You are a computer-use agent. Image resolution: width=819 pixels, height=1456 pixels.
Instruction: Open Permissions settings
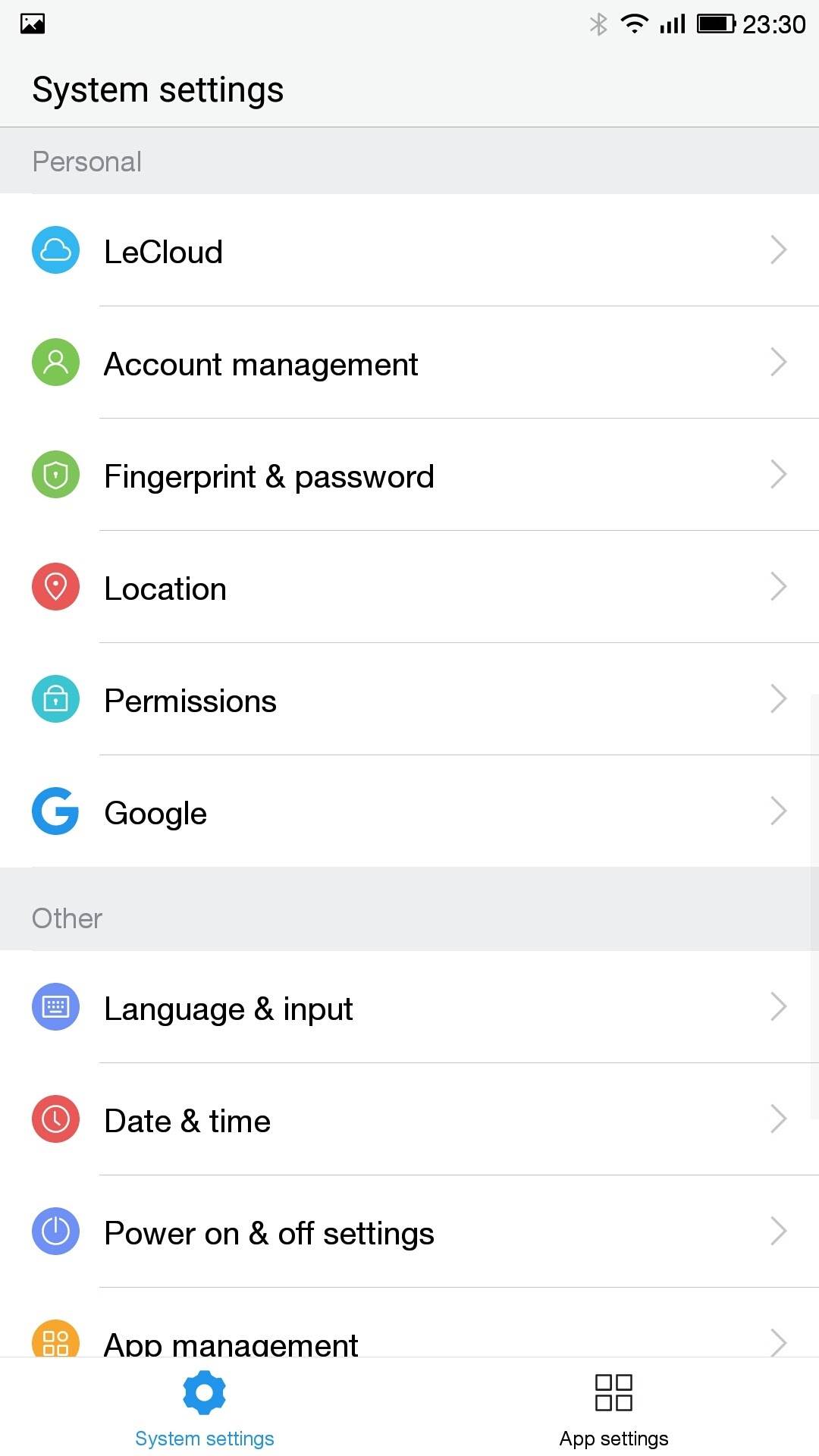409,700
